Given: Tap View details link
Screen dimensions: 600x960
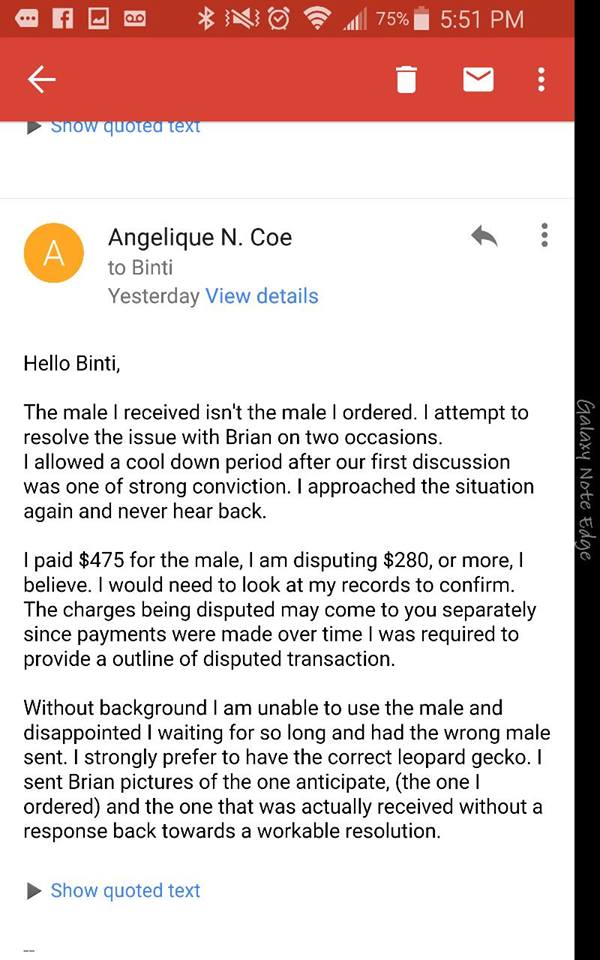Looking at the screenshot, I should pos(262,296).
